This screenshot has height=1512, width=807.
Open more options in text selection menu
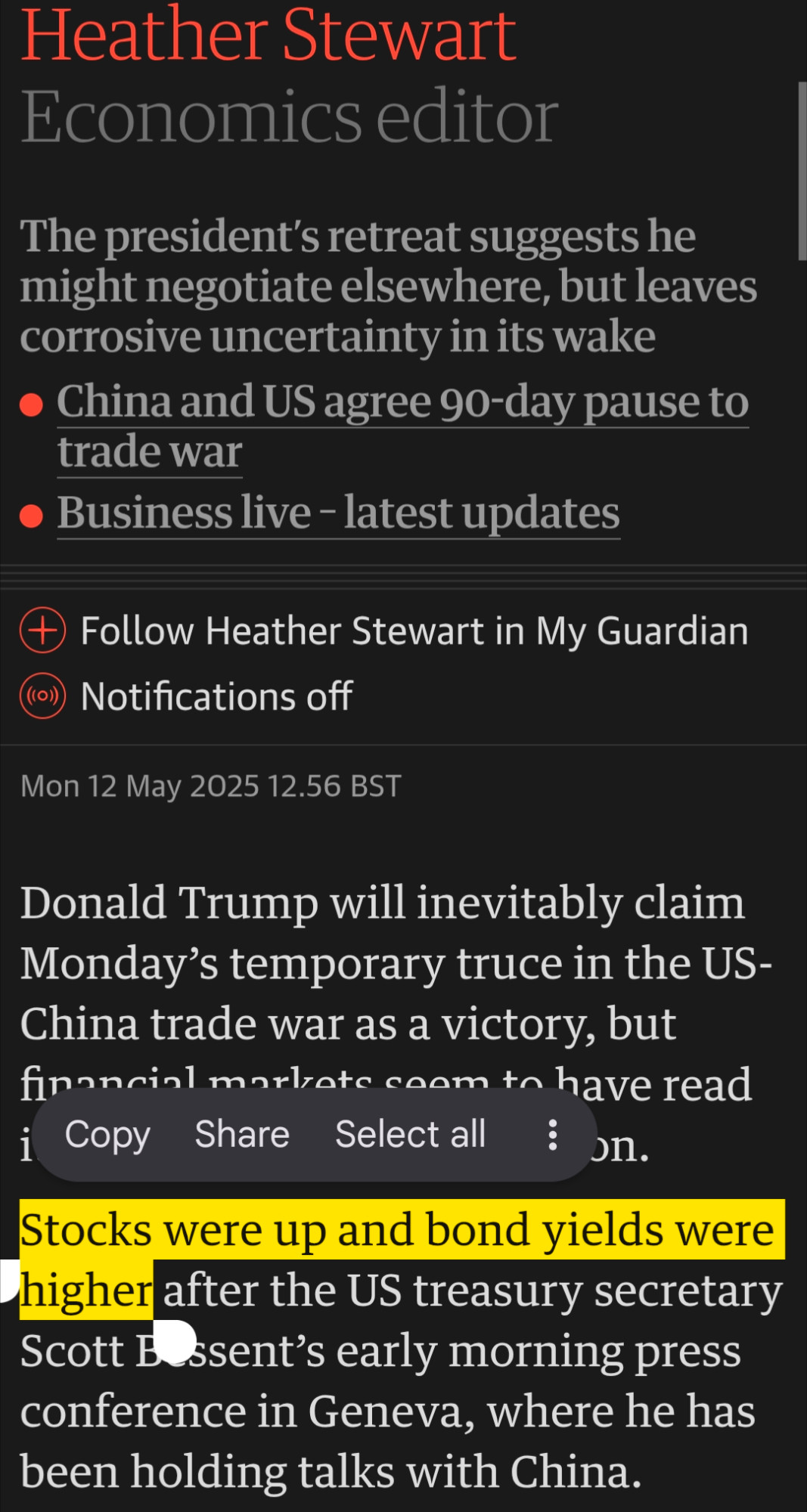tap(553, 1135)
